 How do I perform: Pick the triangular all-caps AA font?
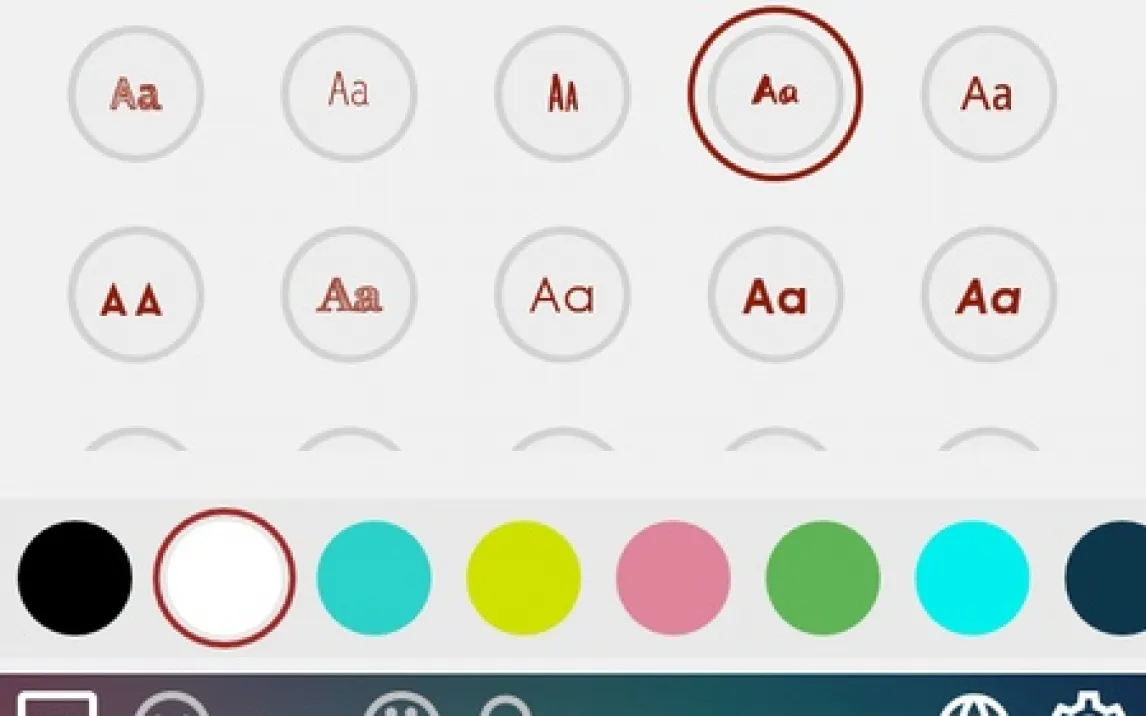pos(136,296)
